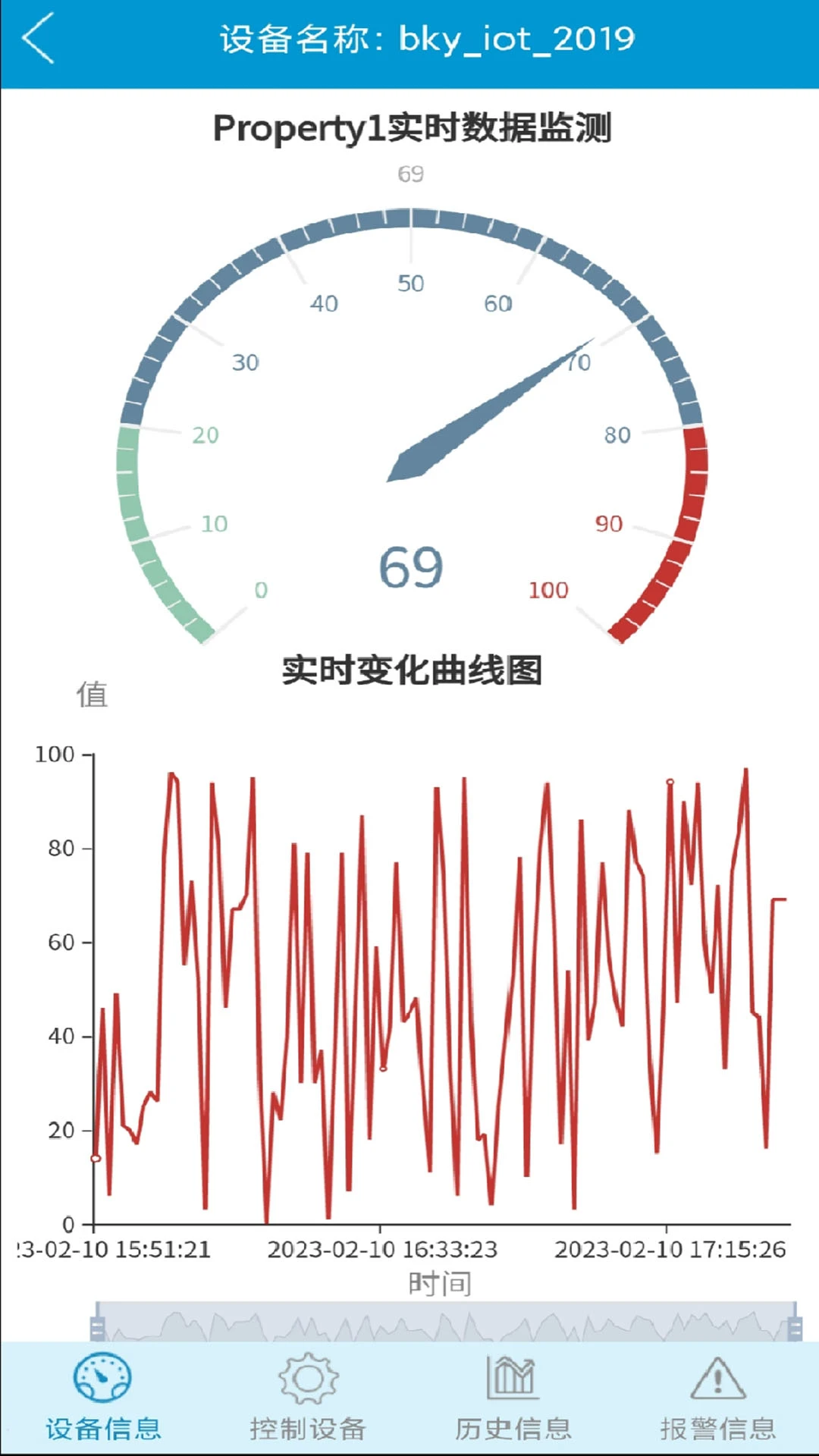Open the 报警信息 tab
The width and height of the screenshot is (819, 1456).
click(717, 1397)
